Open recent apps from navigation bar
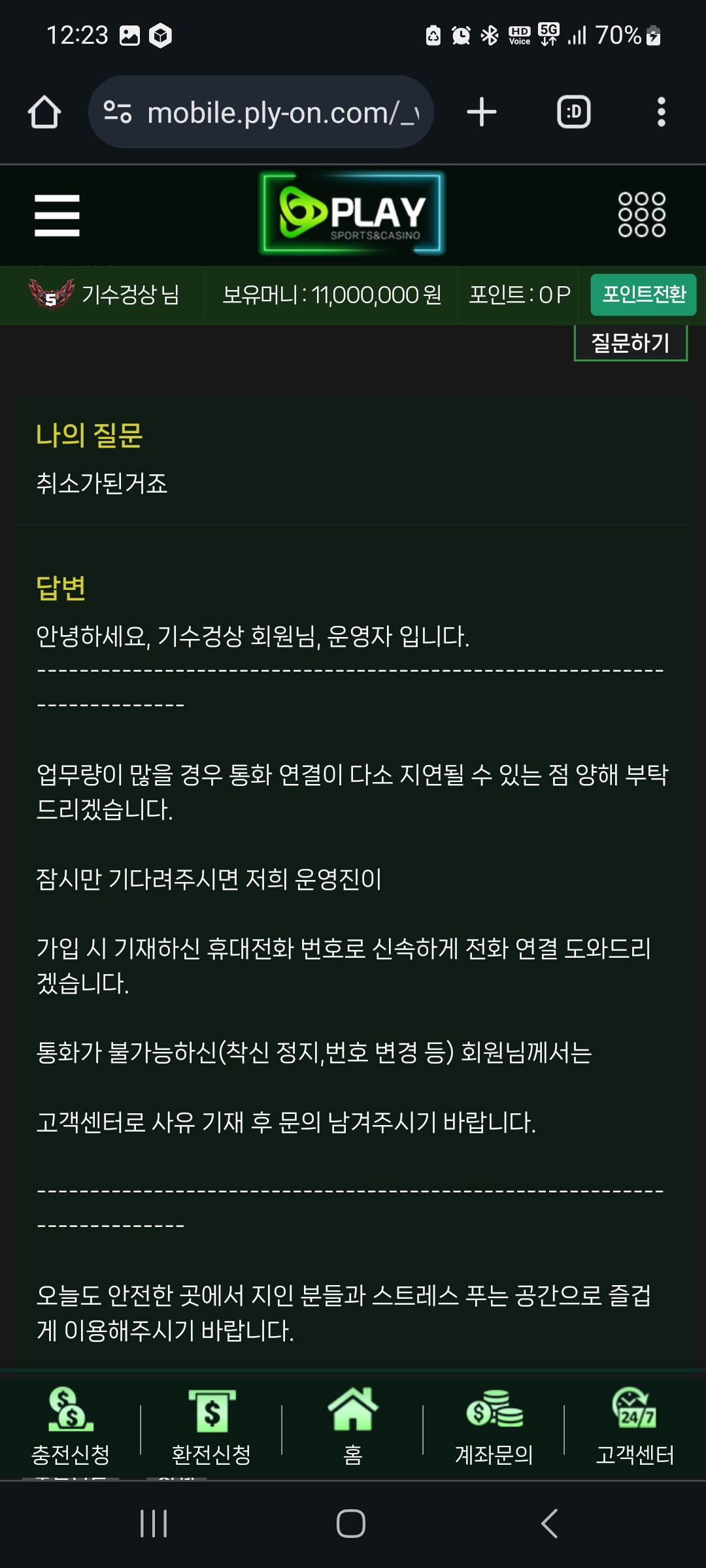706x1568 pixels. [x=154, y=1524]
